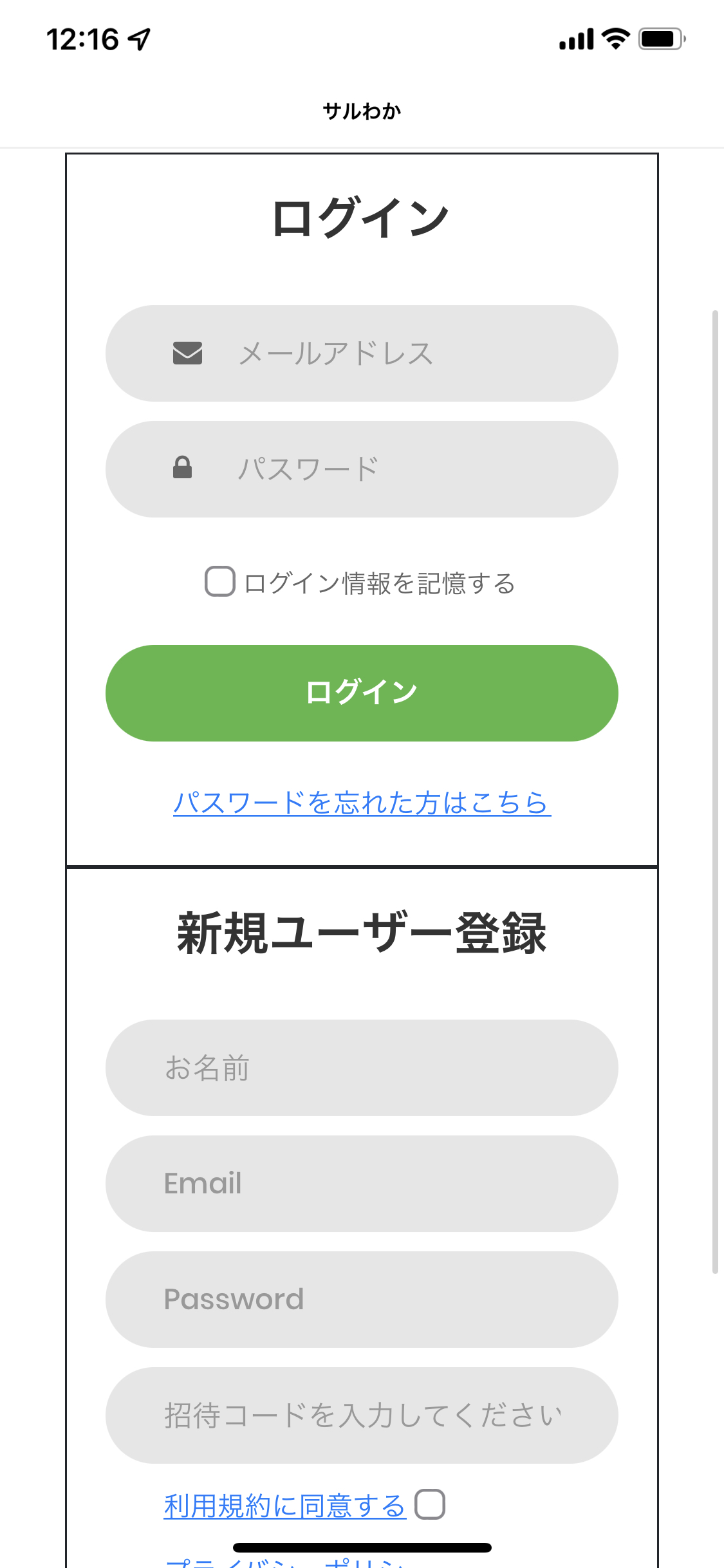Open パスワードを忘れた方はこちら link
The width and height of the screenshot is (724, 1568).
tap(362, 803)
